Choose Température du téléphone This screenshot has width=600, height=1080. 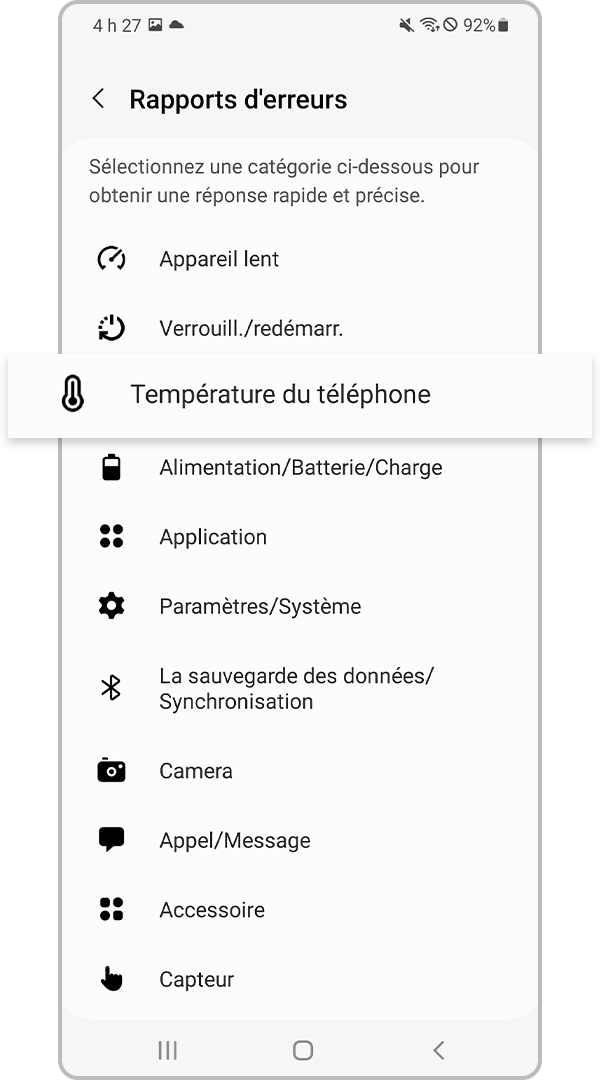280,394
